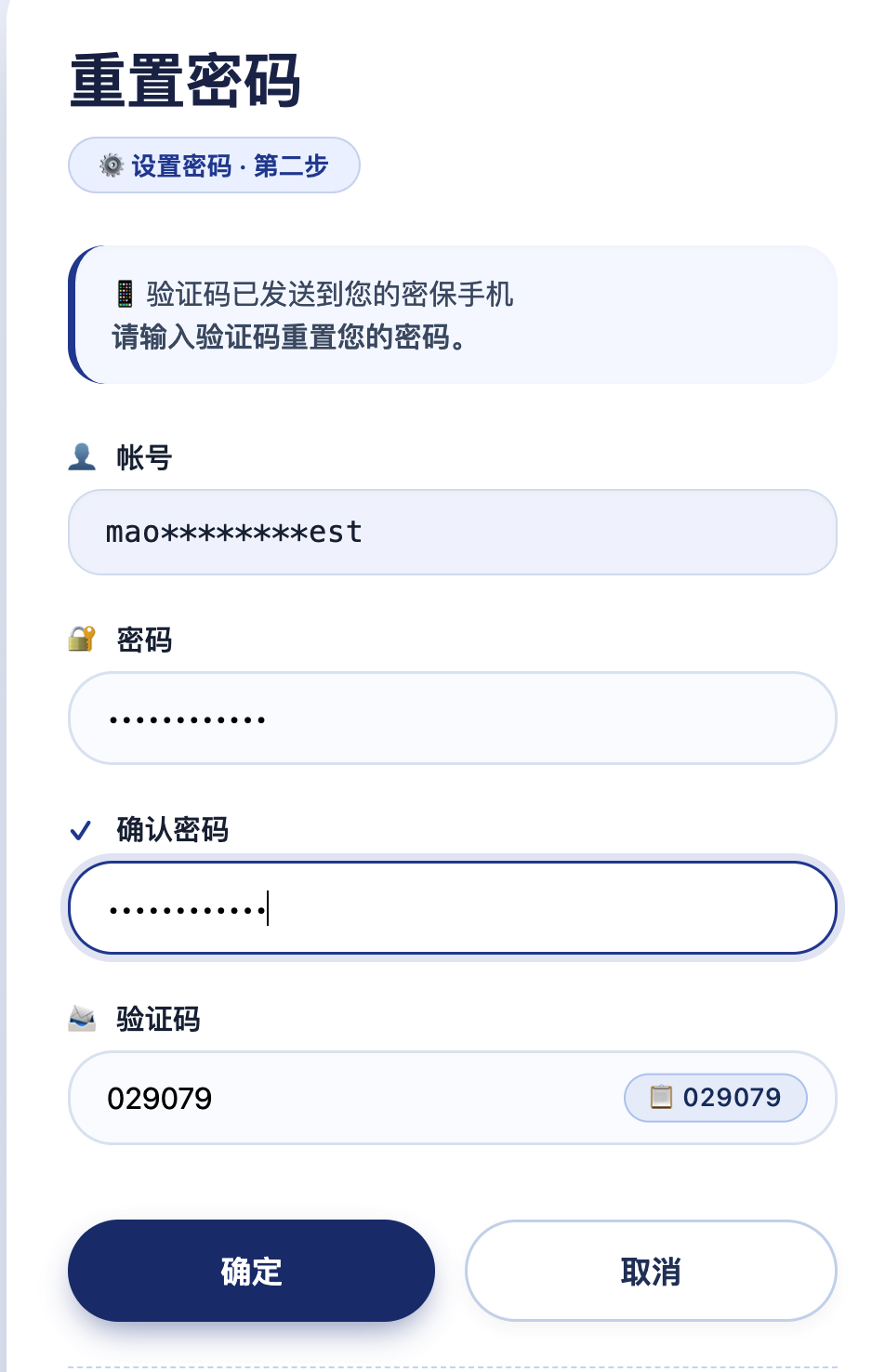Select the masked account field mao*******est

[453, 532]
